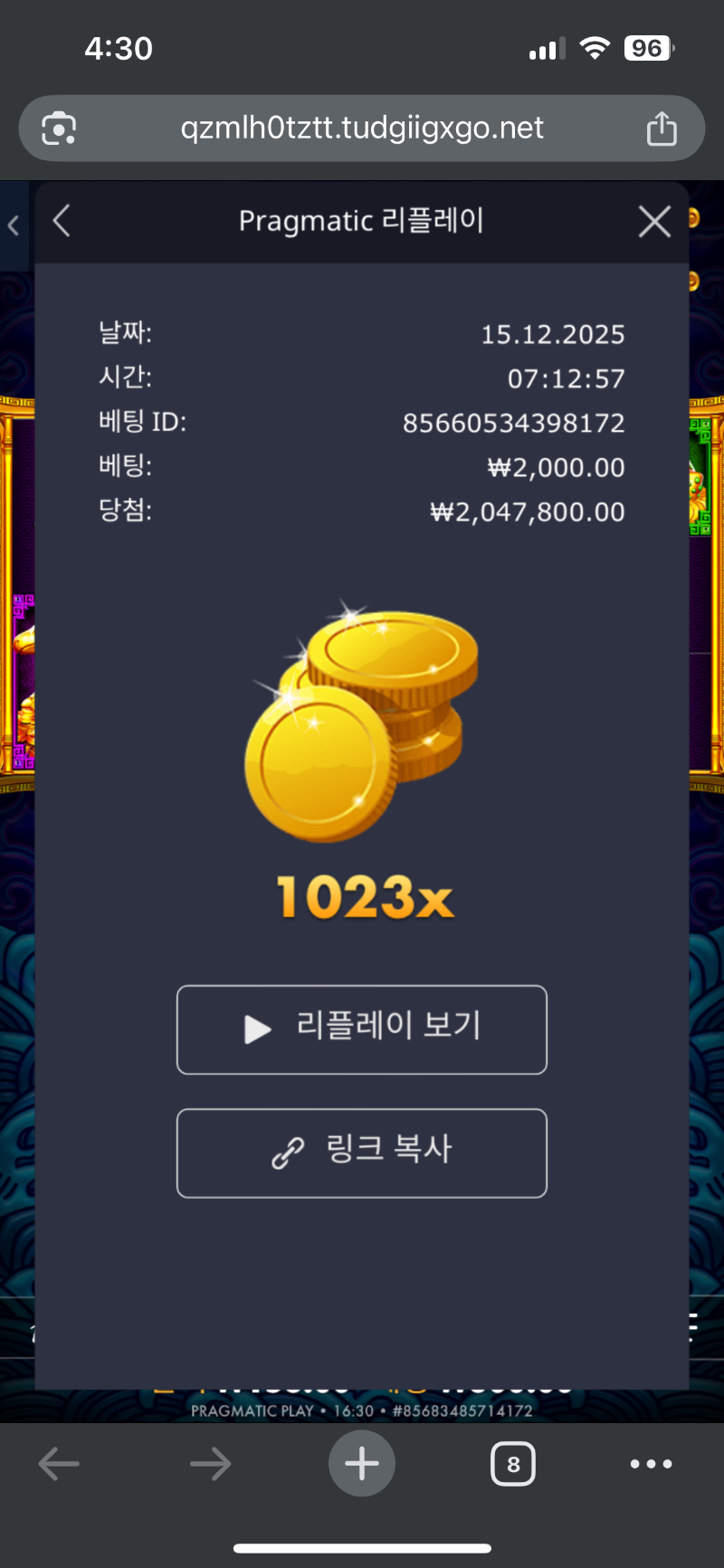The image size is (724, 1568).
Task: Open the reader/scan icon in address bar
Action: coord(59,129)
